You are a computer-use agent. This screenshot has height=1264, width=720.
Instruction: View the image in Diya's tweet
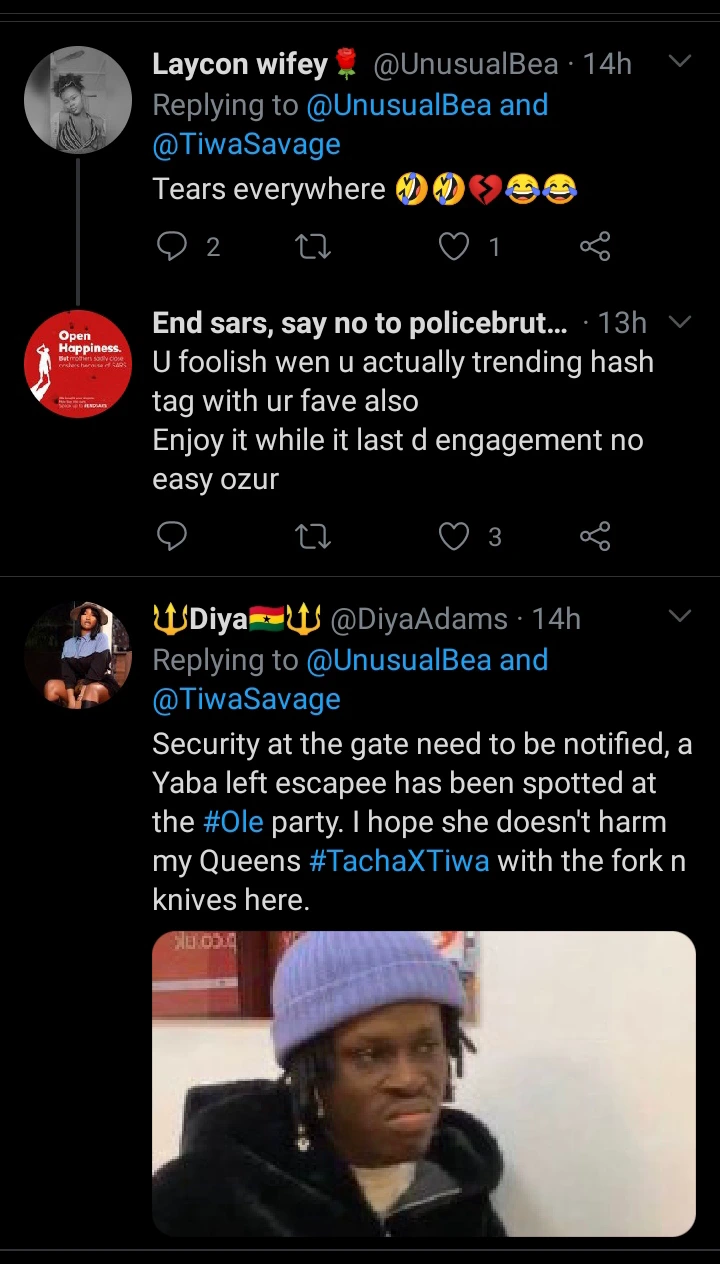[x=423, y=1083]
